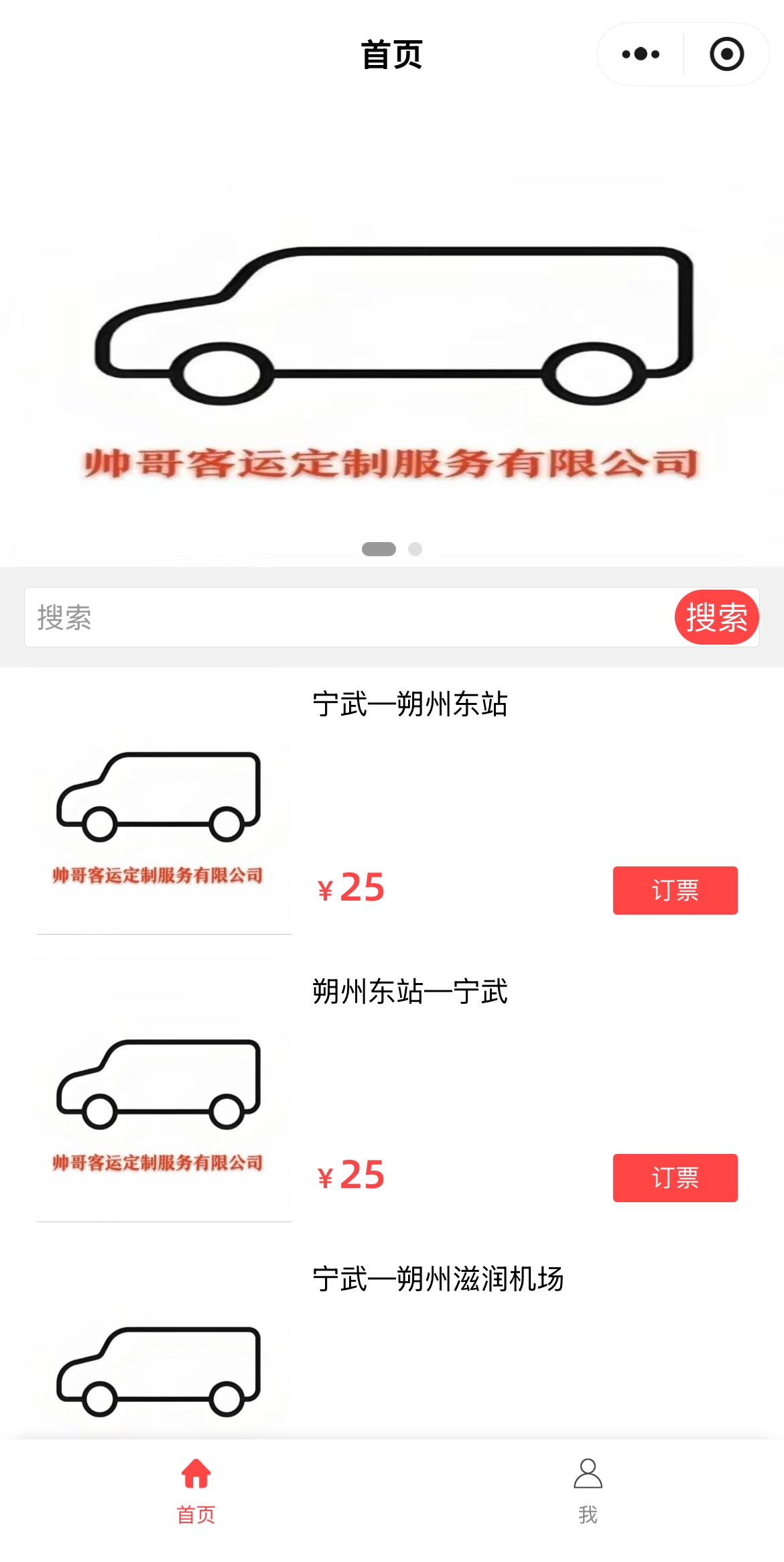
Task: Go to the 首页 tab
Action: 196,1491
